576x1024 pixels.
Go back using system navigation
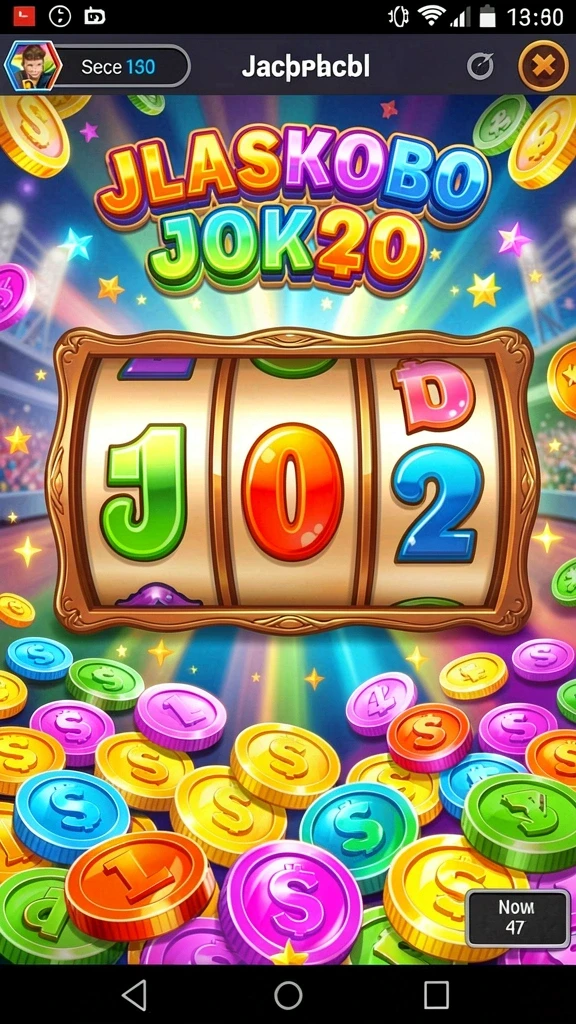tap(135, 995)
